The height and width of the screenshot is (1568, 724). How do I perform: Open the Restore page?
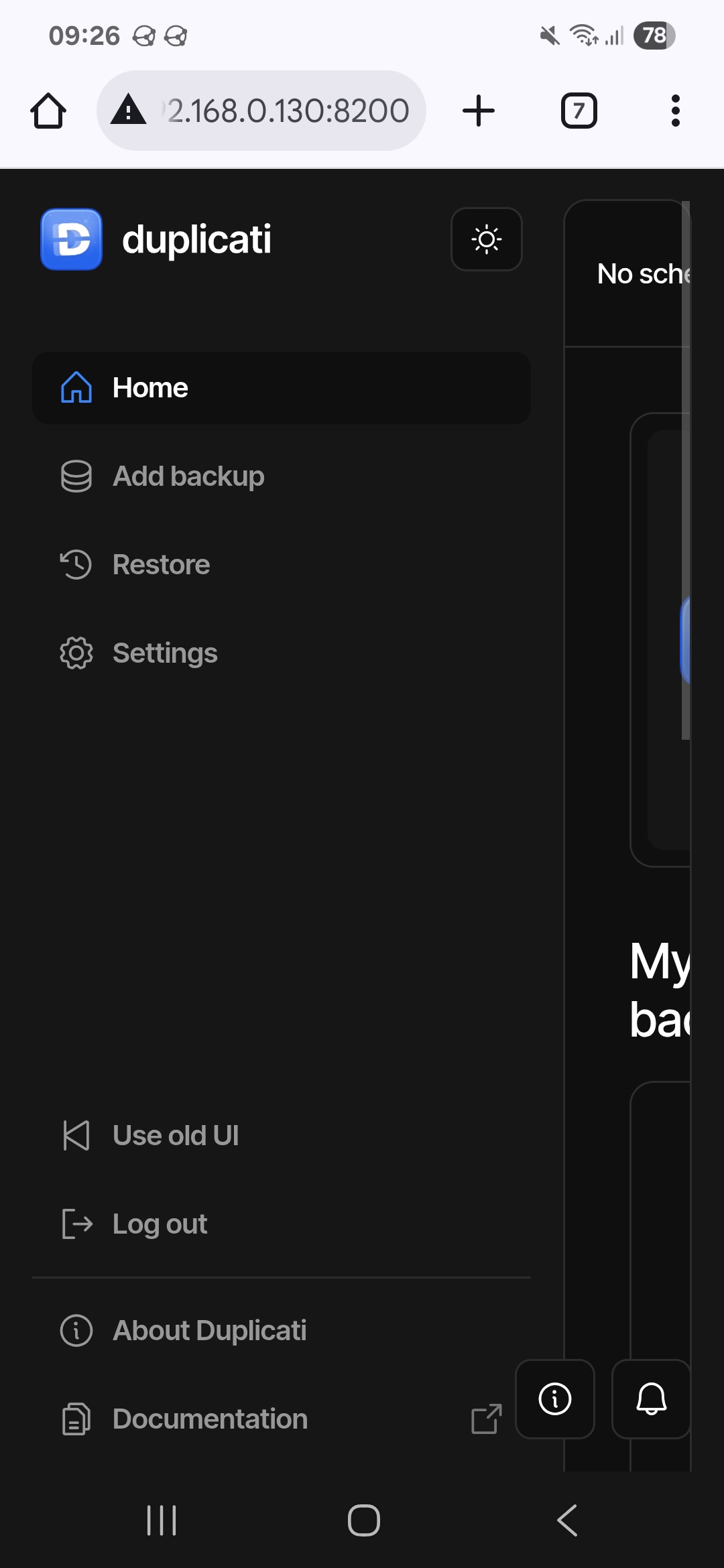(x=282, y=565)
